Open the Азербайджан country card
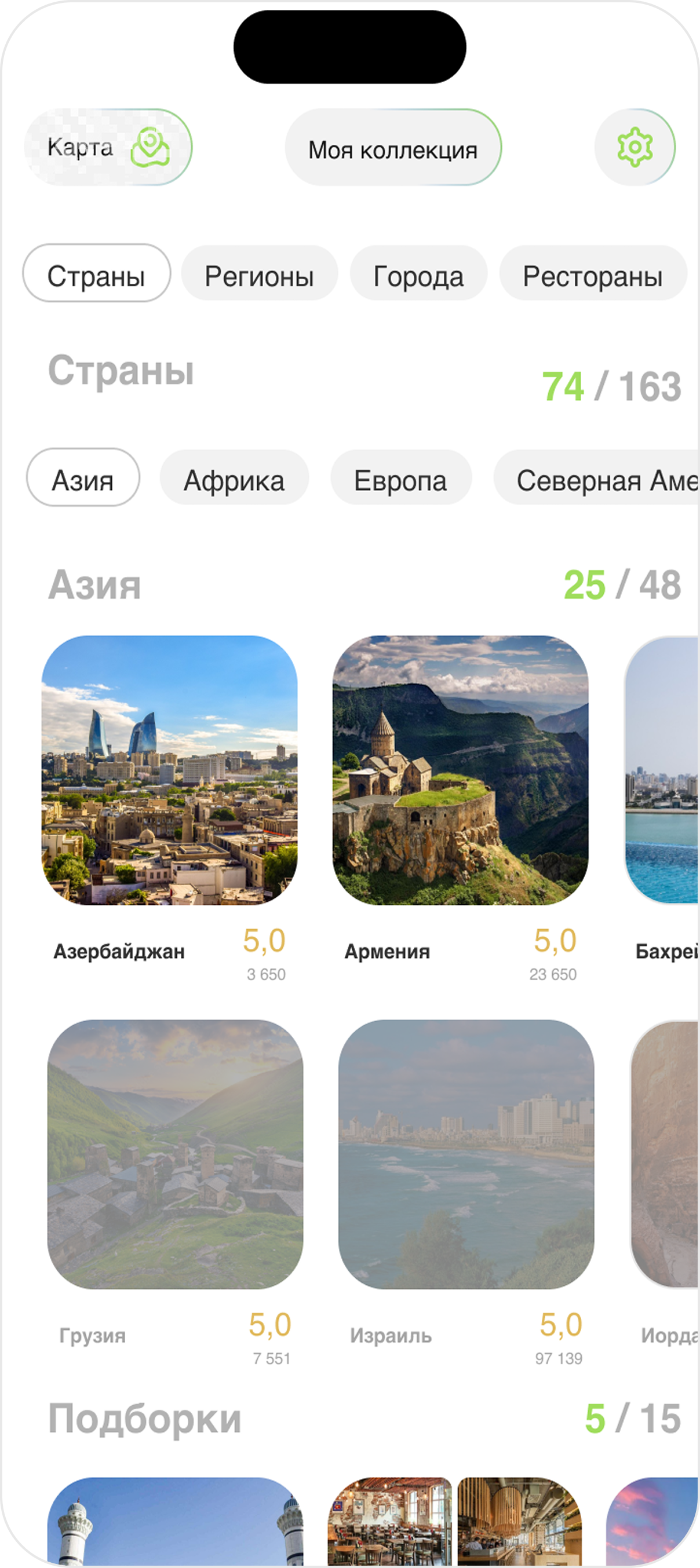This screenshot has height=1568, width=700. point(172,779)
